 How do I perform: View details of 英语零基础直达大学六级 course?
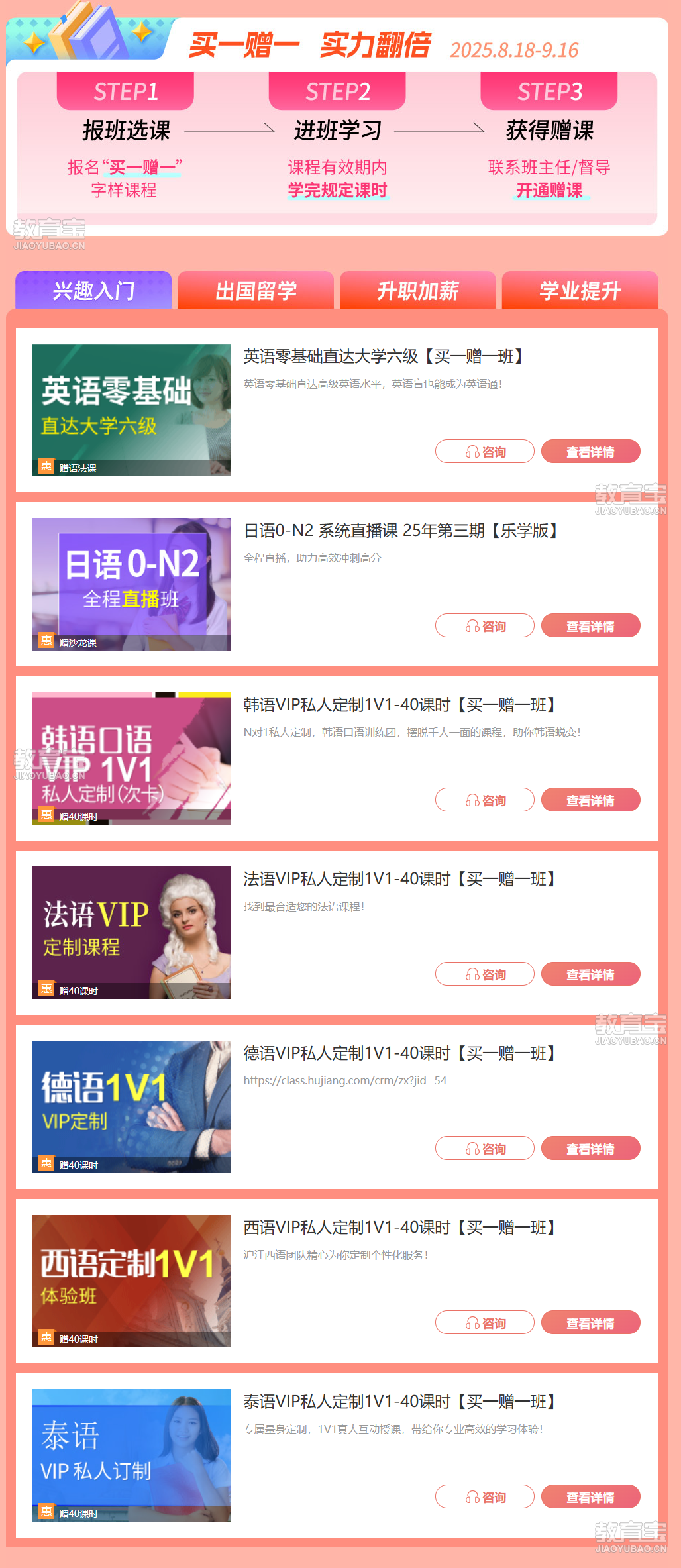click(x=590, y=452)
